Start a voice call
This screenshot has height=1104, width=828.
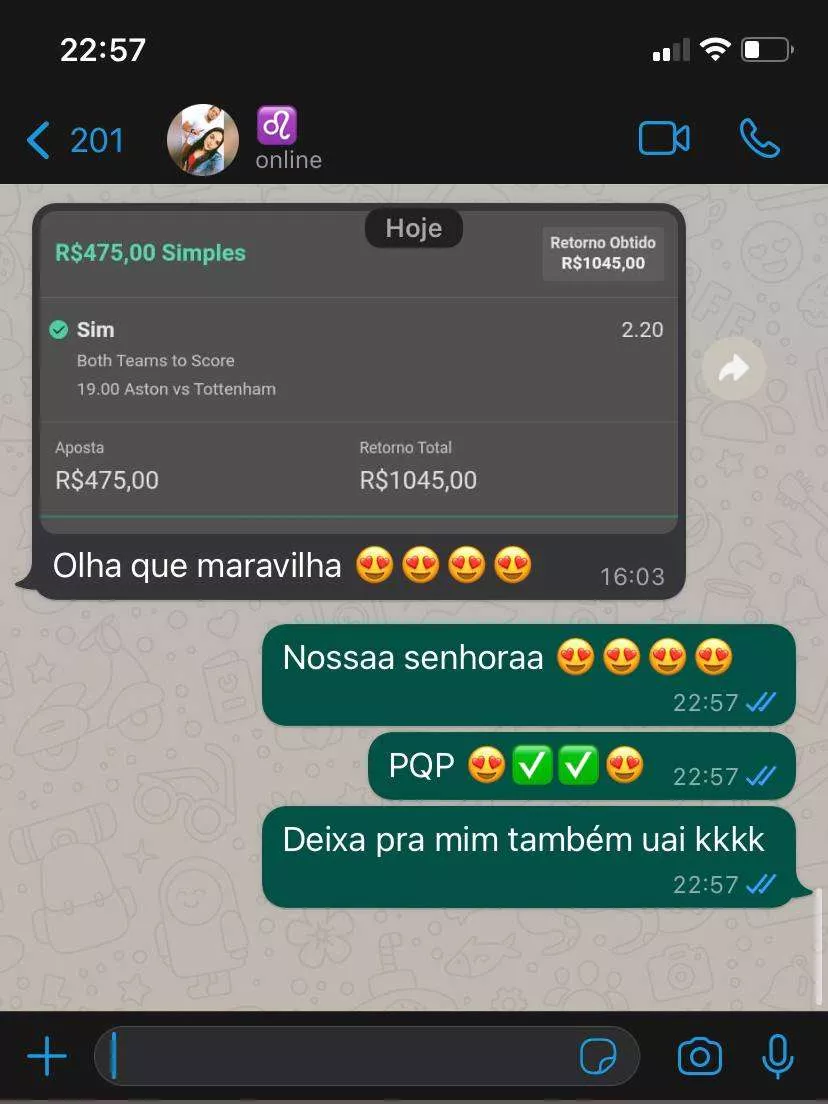tap(759, 139)
